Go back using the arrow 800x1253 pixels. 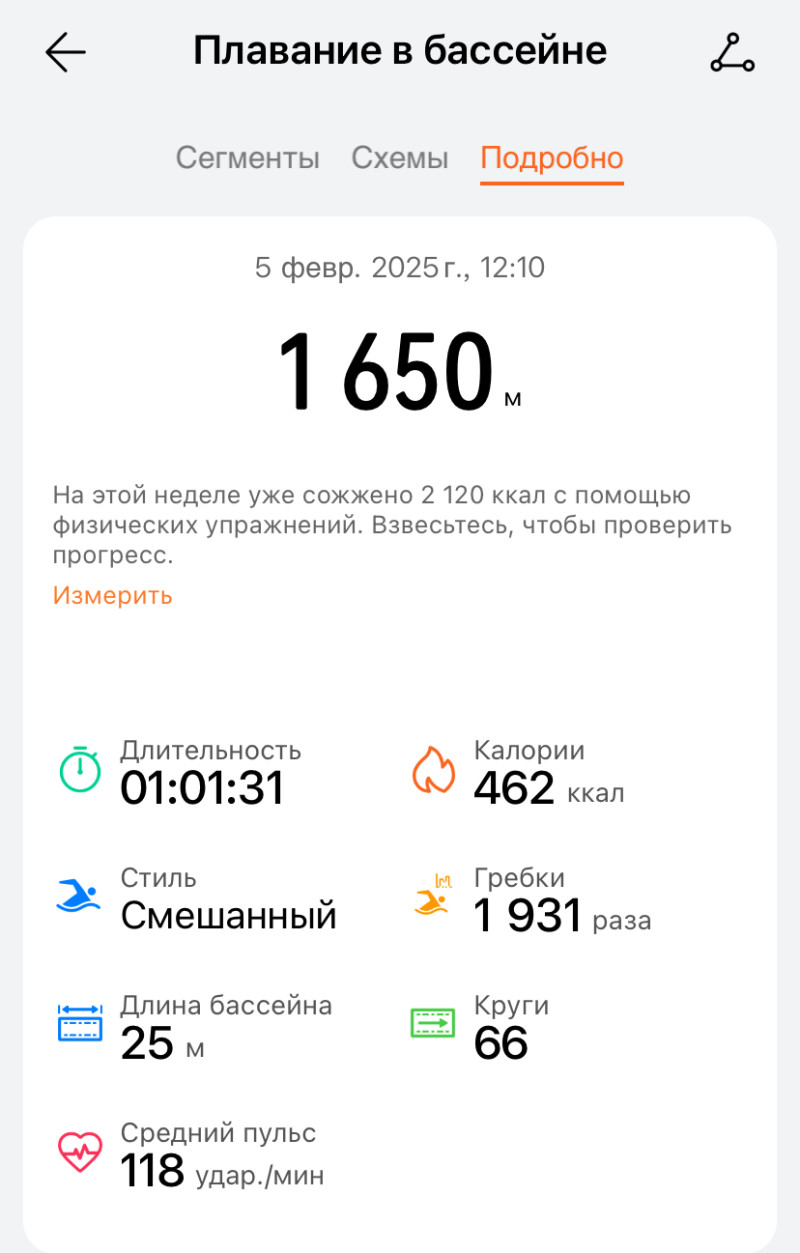point(66,52)
